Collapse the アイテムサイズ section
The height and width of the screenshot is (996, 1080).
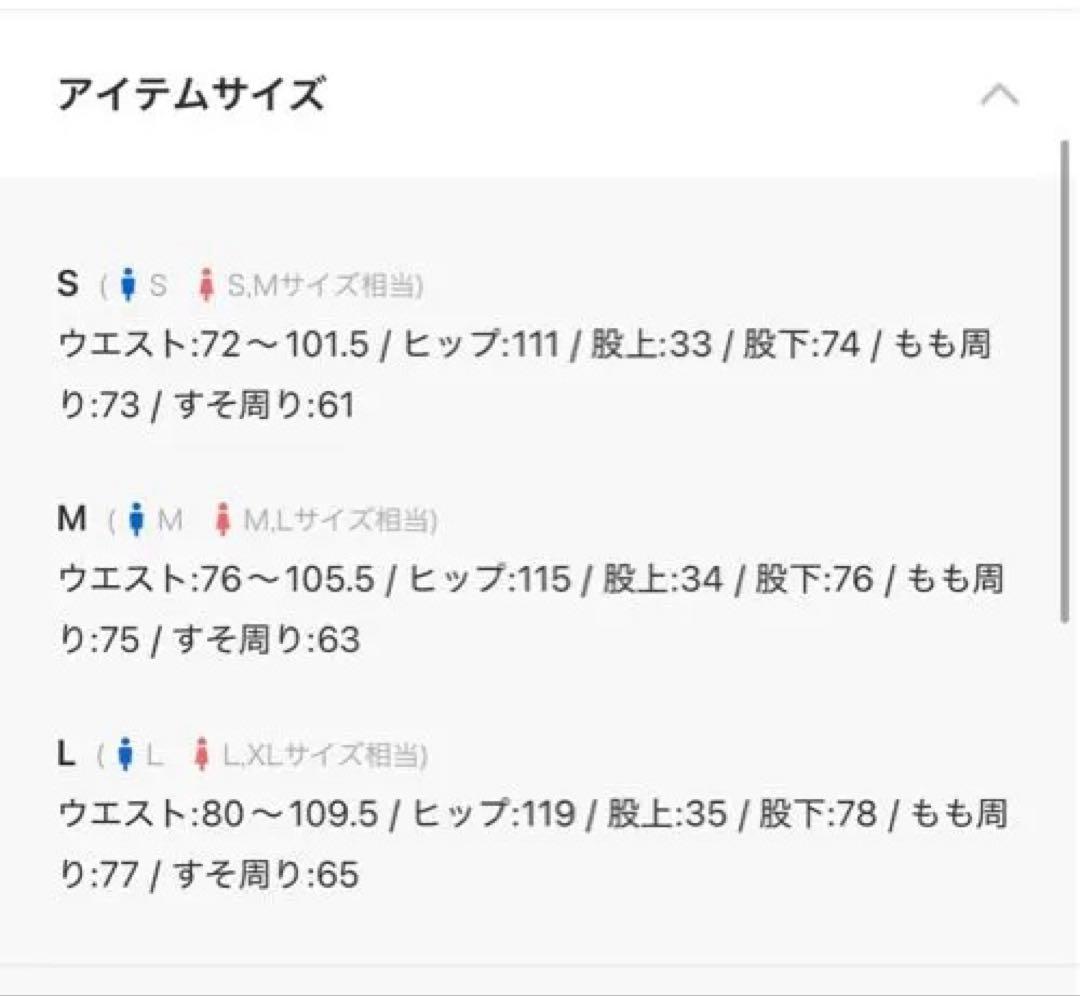point(999,96)
